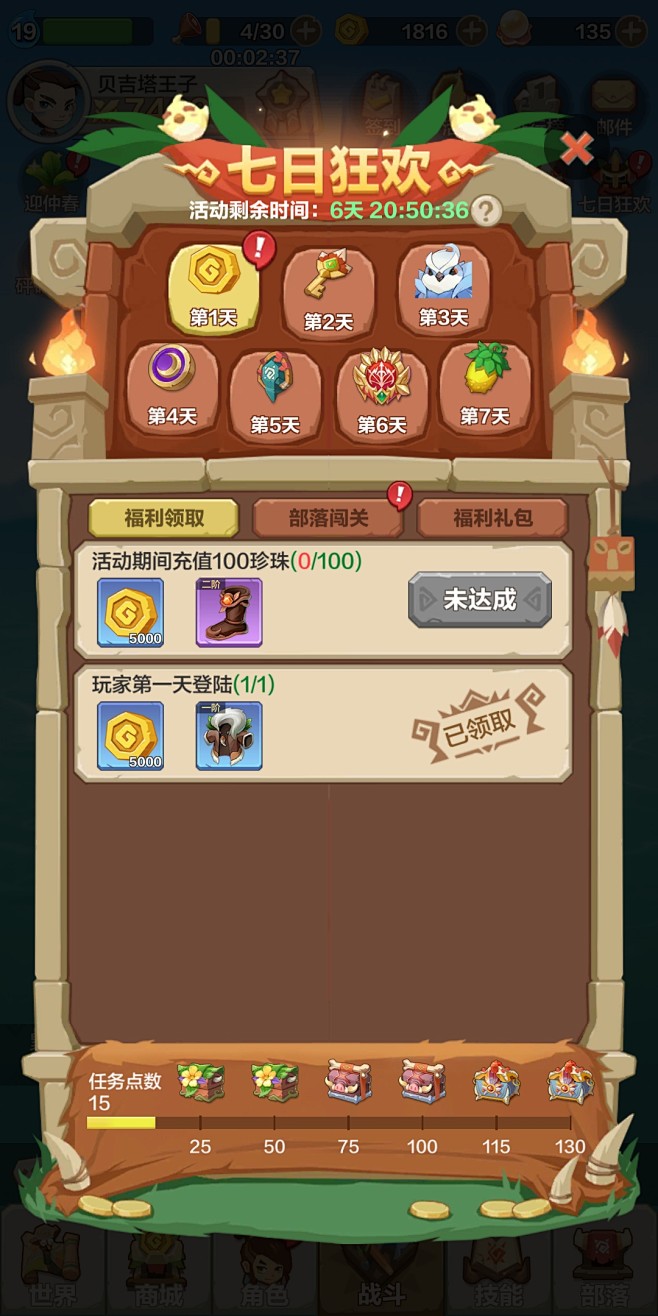Open the 75-point task chest
The image size is (658, 1316).
point(349,1082)
